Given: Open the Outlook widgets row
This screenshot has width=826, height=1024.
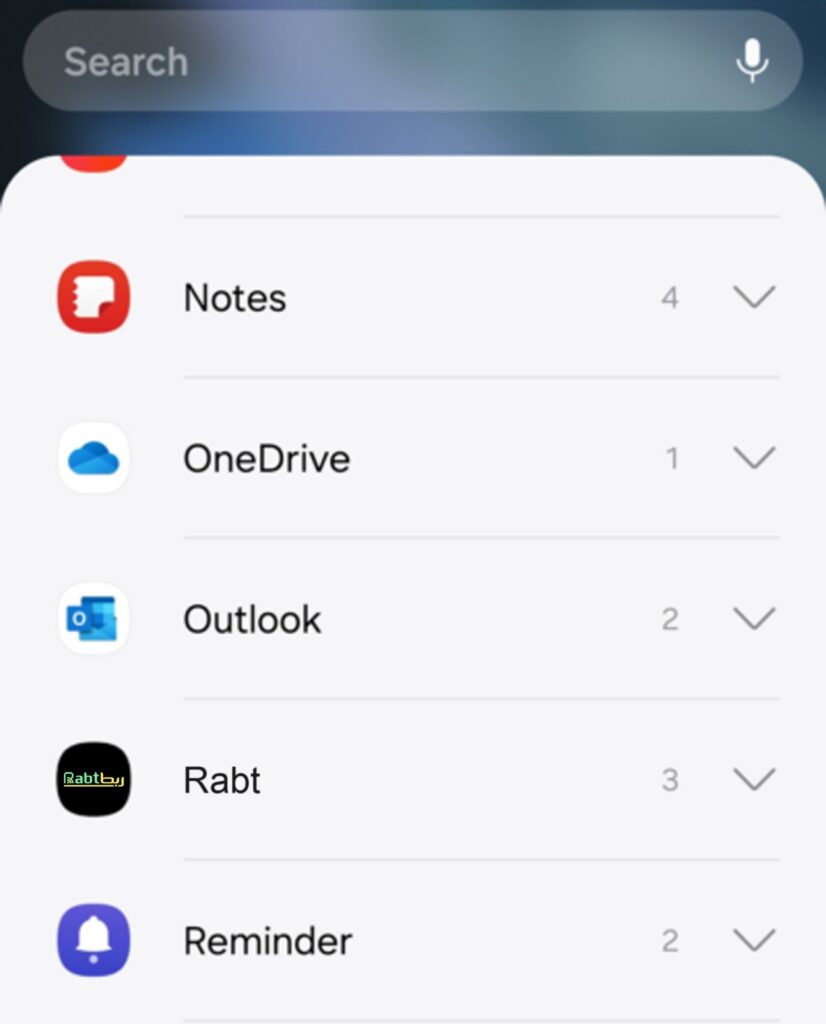Looking at the screenshot, I should tap(252, 619).
